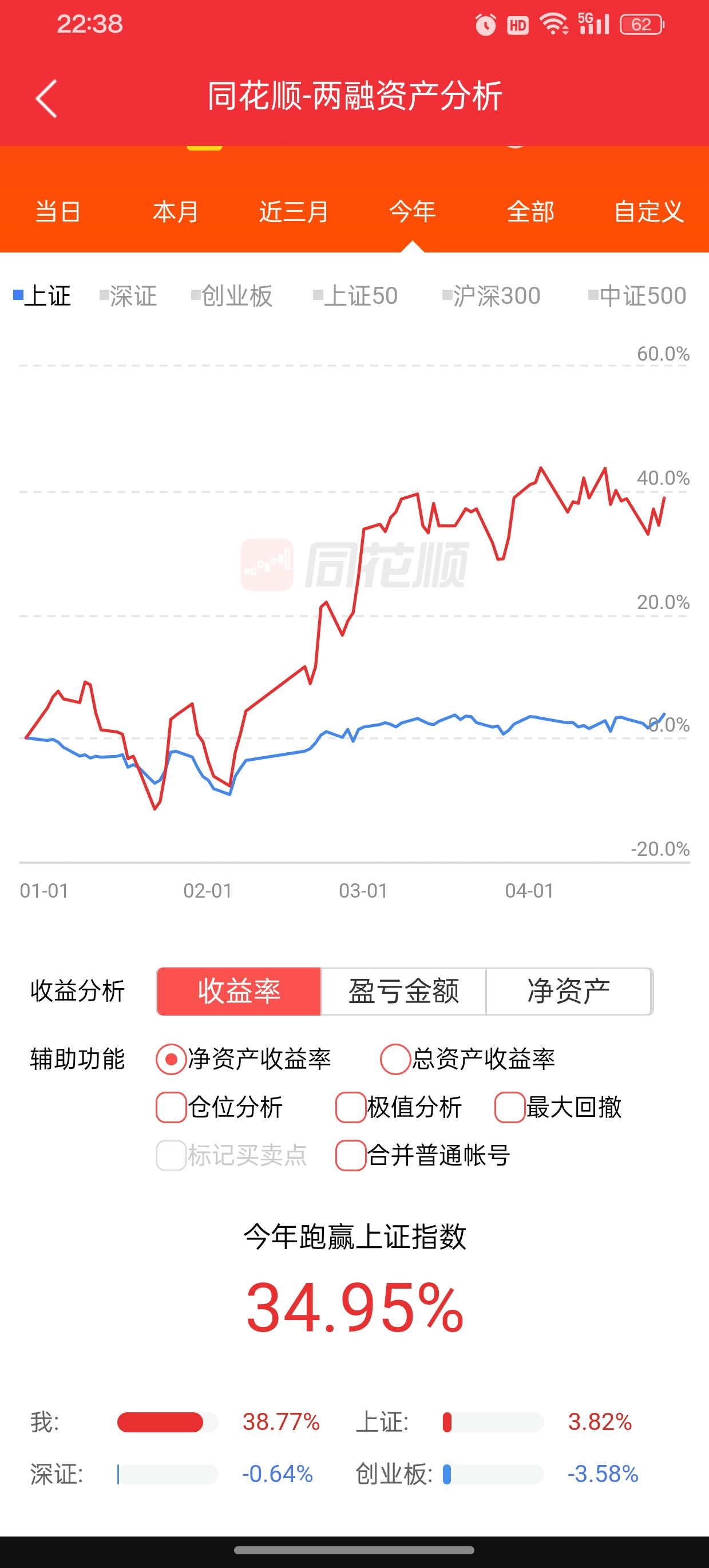The width and height of the screenshot is (709, 1568).
Task: Compare against 创业板 index
Action: 231,296
